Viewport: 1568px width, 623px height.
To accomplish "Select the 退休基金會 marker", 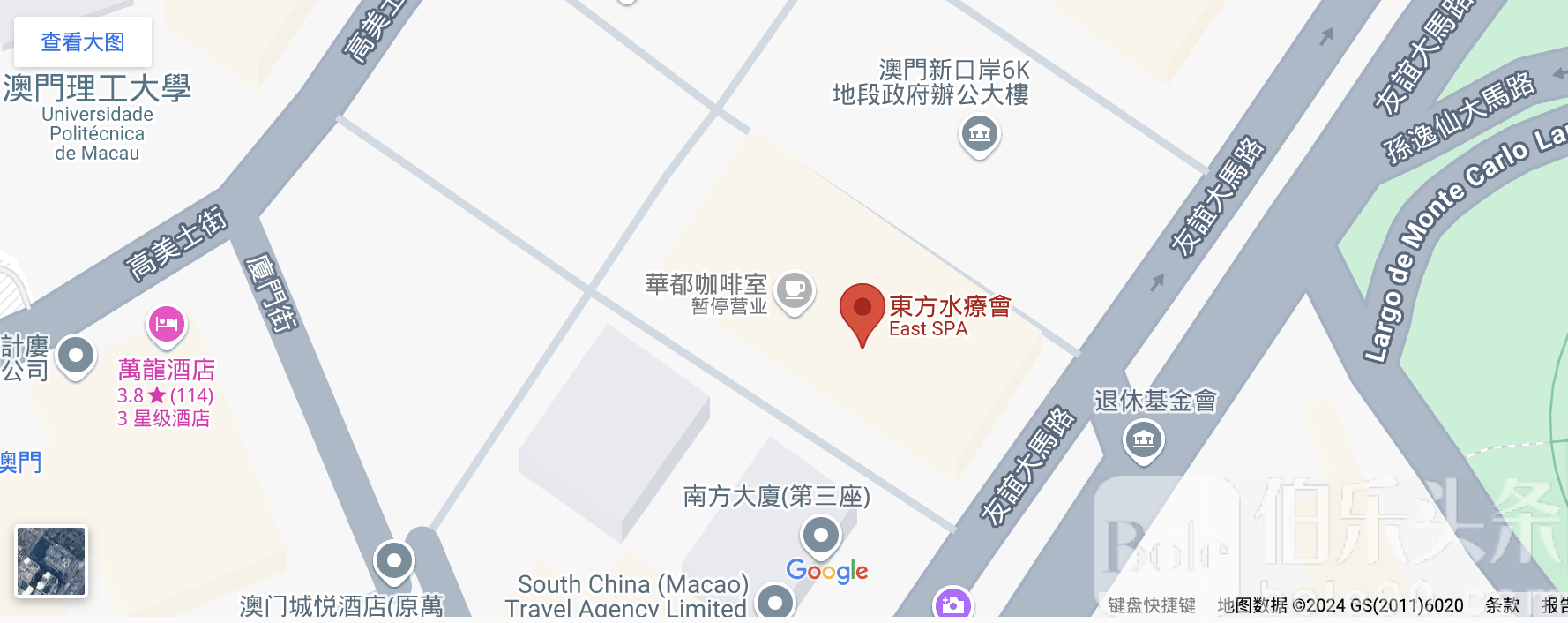I will [1144, 439].
